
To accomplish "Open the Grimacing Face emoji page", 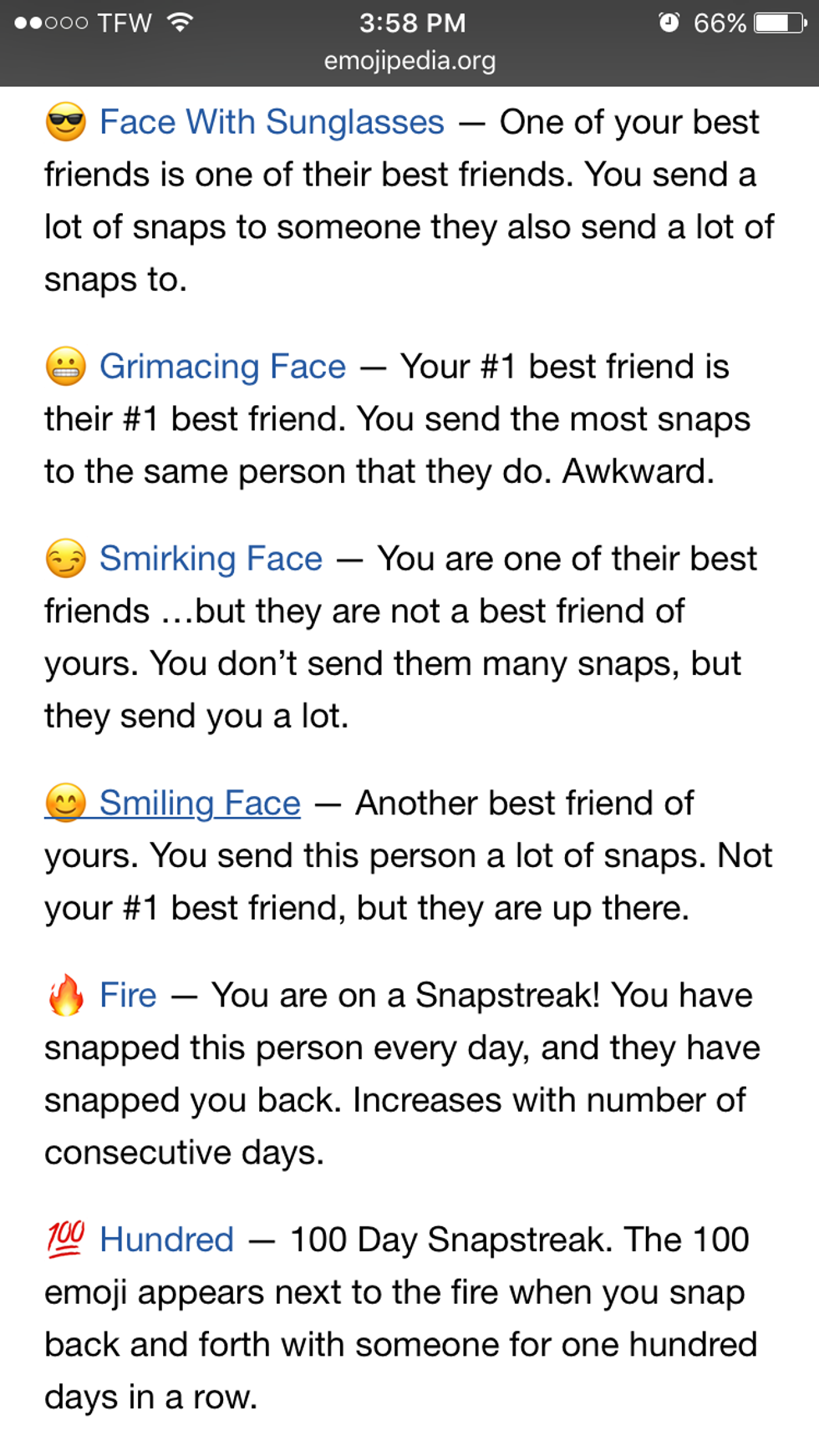I will coord(221,368).
